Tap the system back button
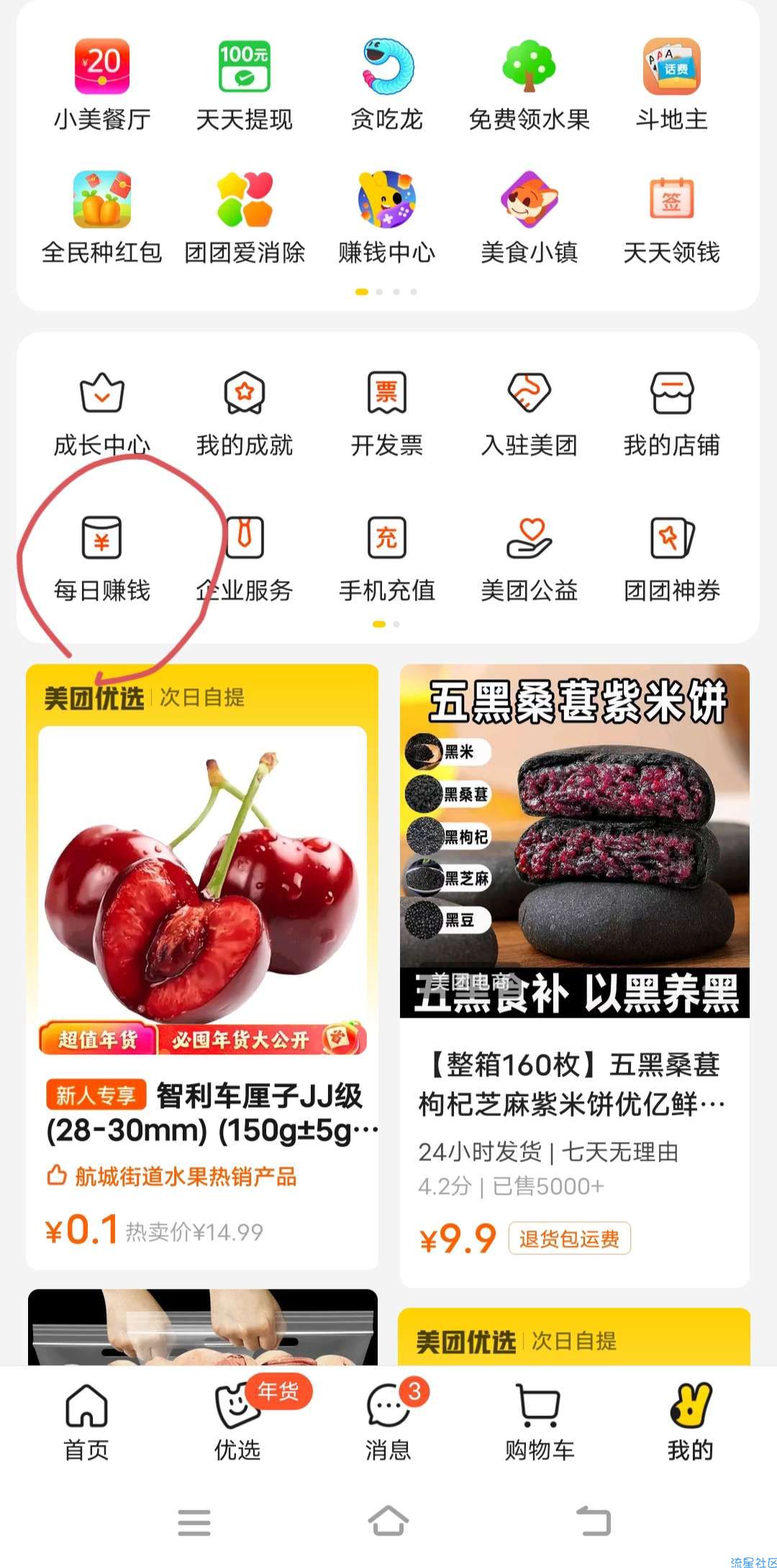 [x=594, y=1521]
